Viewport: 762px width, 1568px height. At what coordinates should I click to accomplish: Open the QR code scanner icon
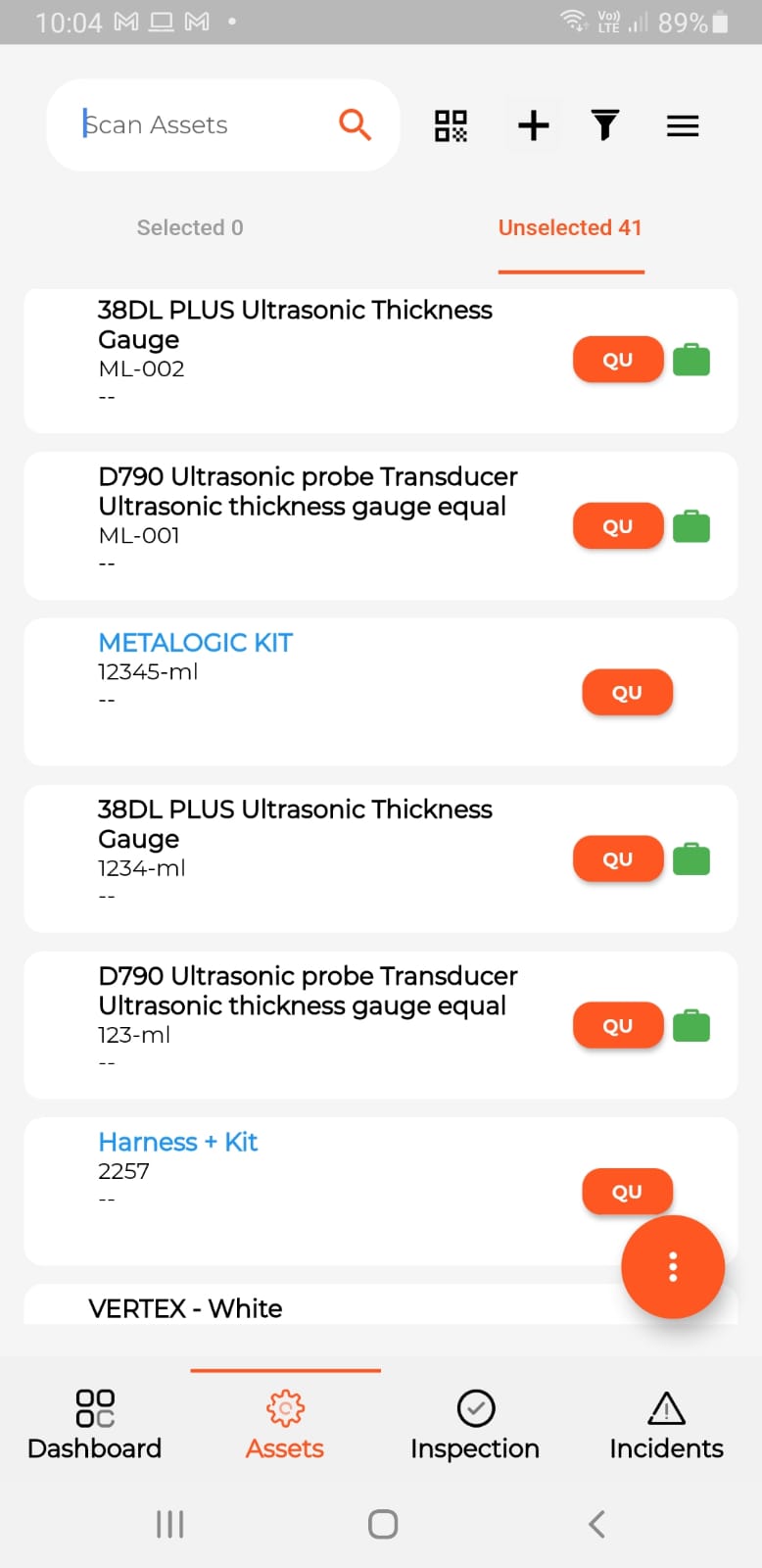pos(450,124)
